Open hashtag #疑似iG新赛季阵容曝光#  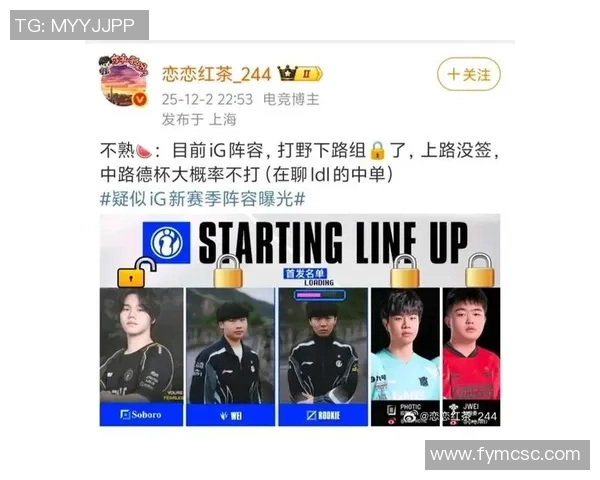[203, 197]
